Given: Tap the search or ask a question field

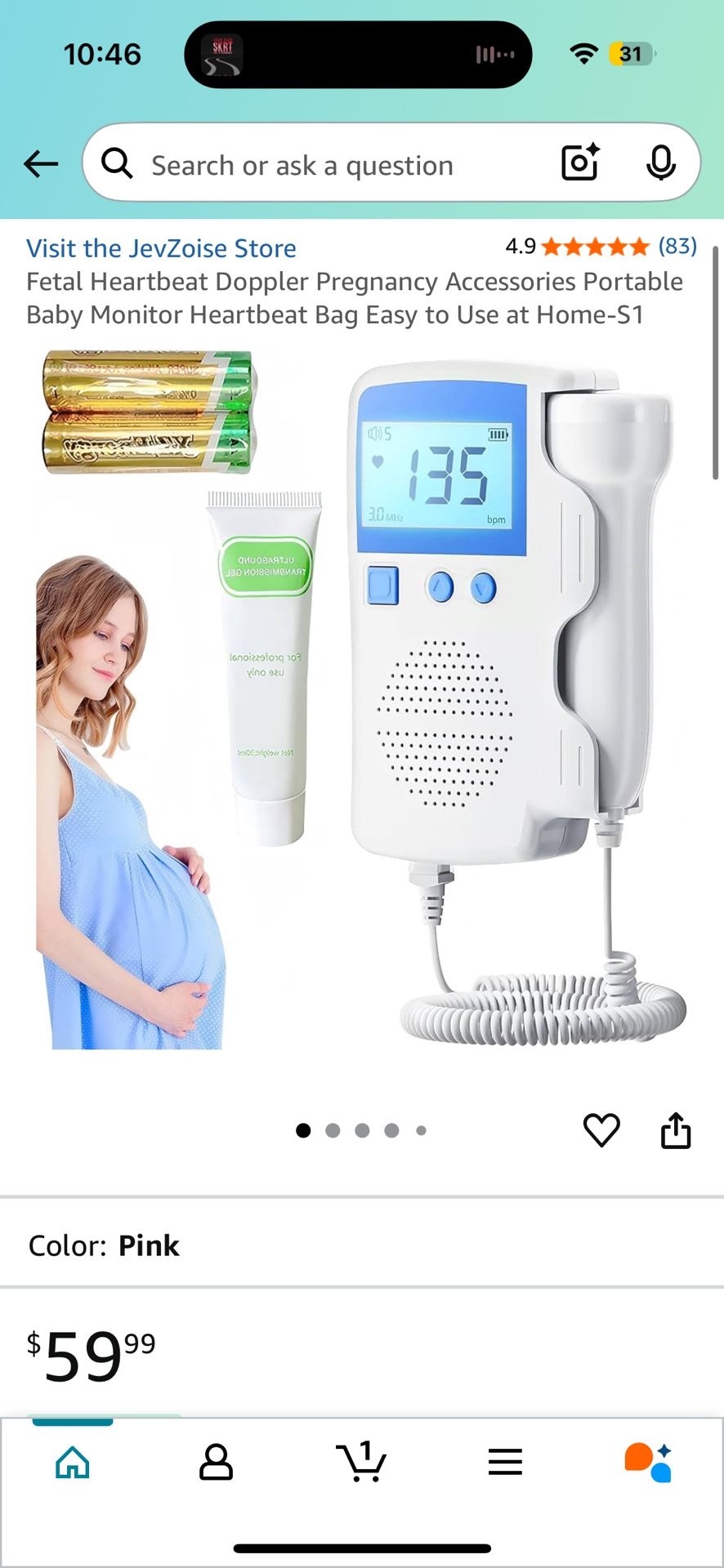Looking at the screenshot, I should click(327, 165).
